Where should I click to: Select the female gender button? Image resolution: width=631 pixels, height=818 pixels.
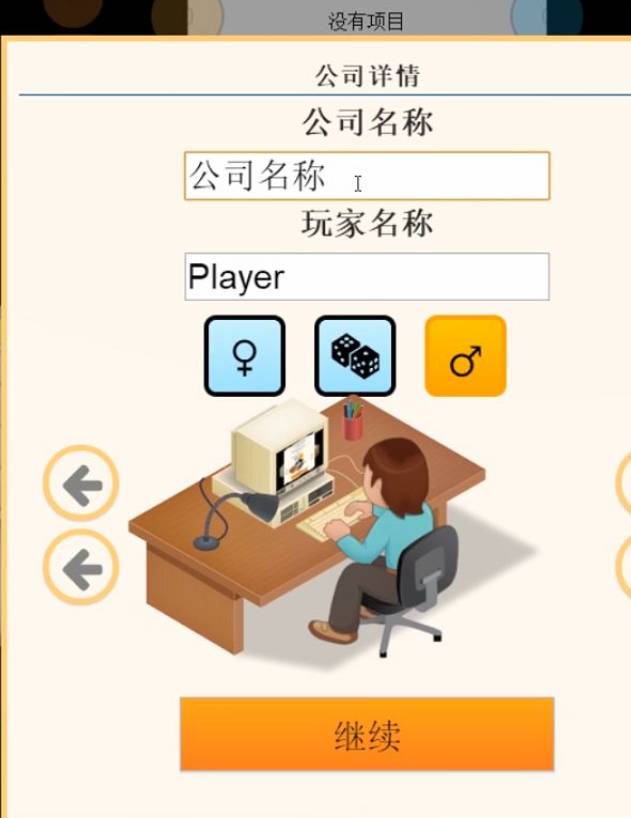(244, 356)
